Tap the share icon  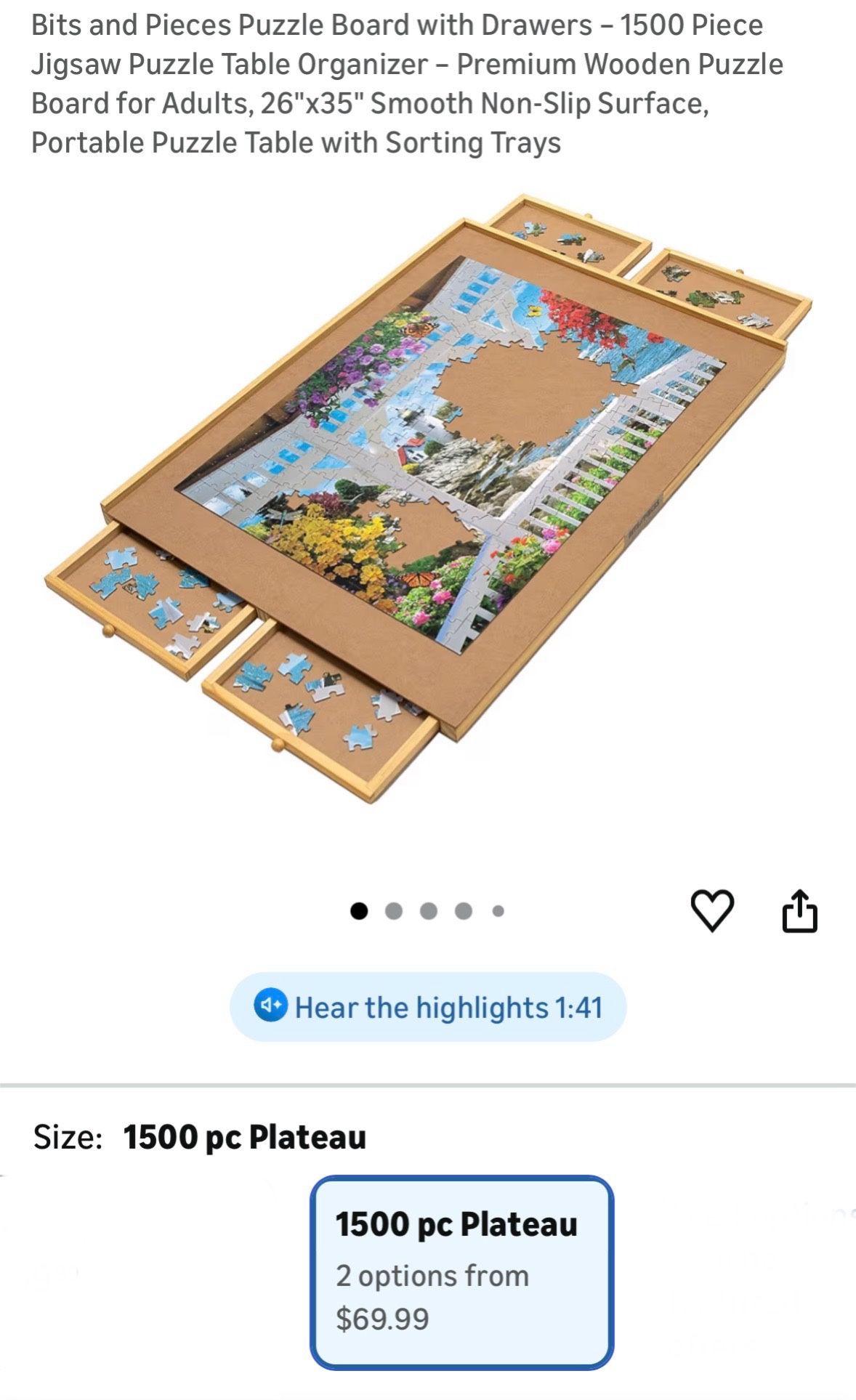[801, 910]
